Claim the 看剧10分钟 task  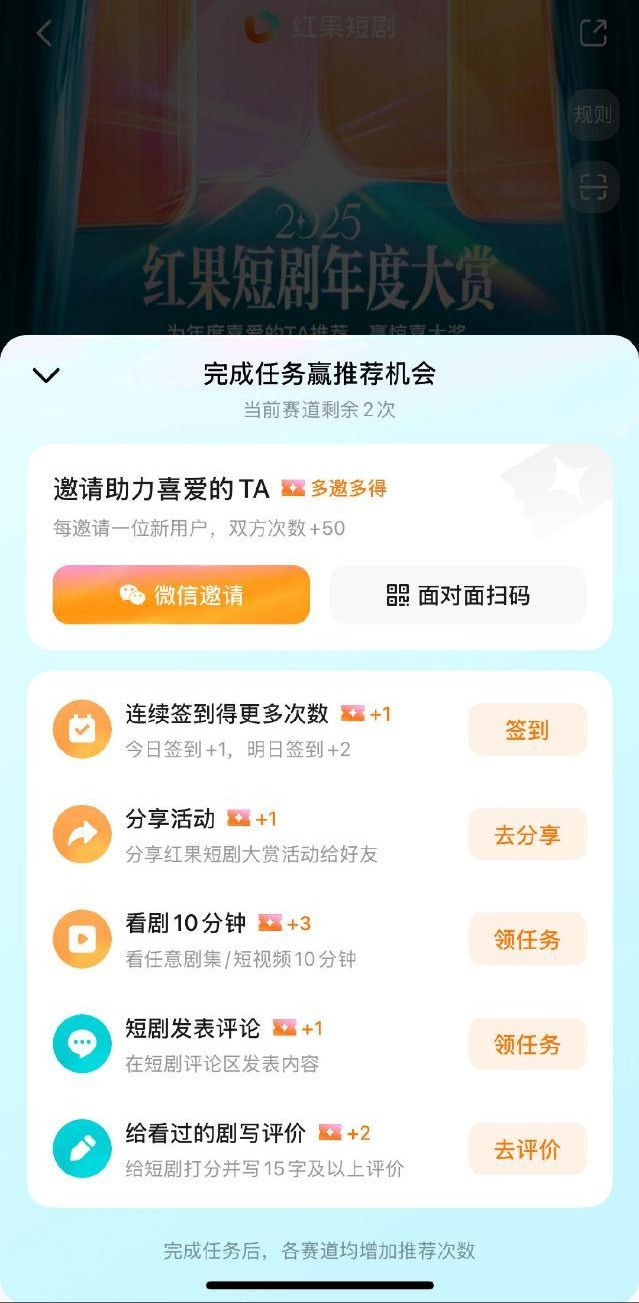527,939
